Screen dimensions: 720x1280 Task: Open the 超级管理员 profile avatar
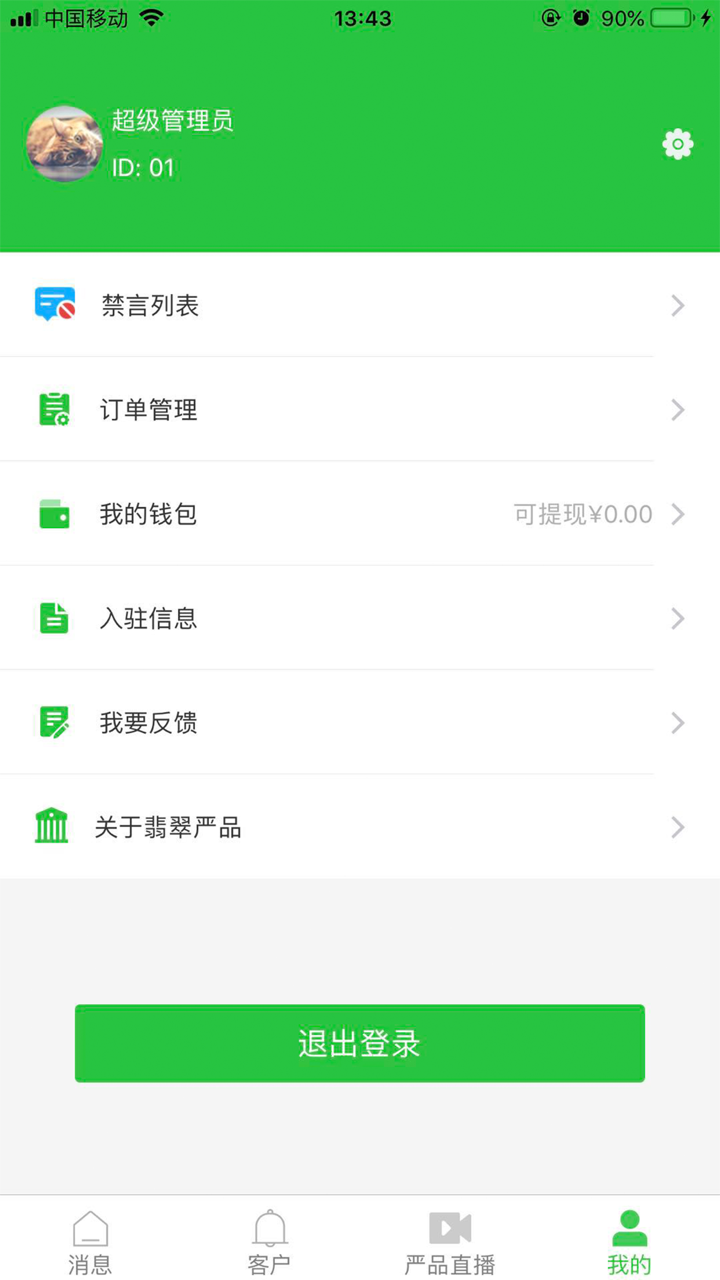(63, 144)
